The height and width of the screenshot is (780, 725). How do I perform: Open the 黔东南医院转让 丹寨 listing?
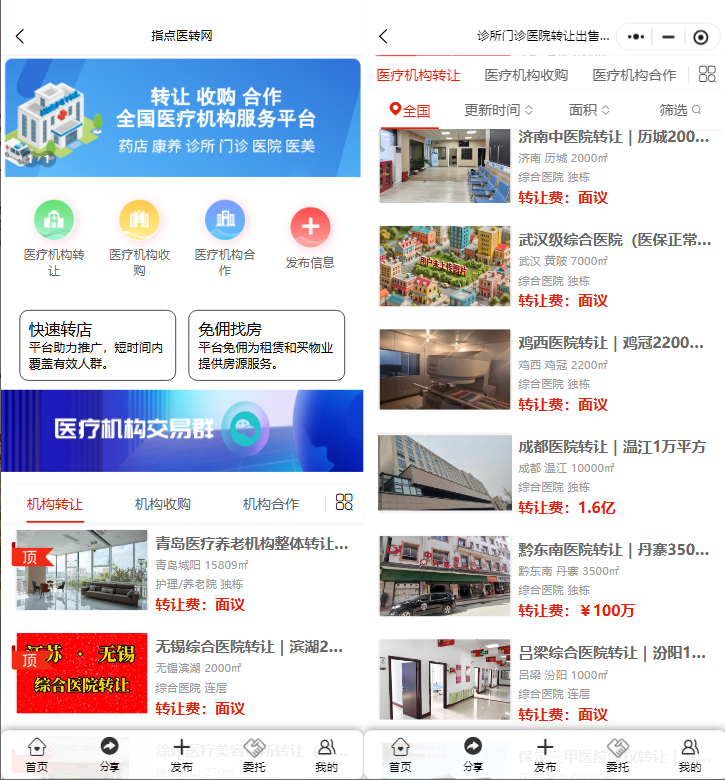pyautogui.click(x=613, y=550)
